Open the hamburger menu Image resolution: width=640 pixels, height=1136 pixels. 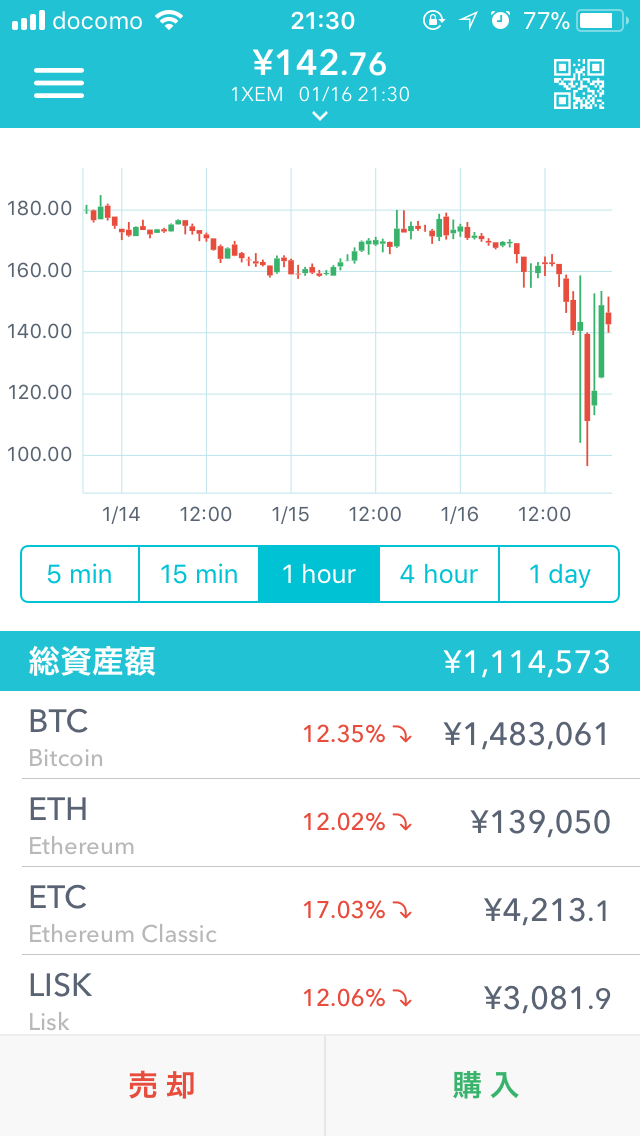pyautogui.click(x=59, y=83)
